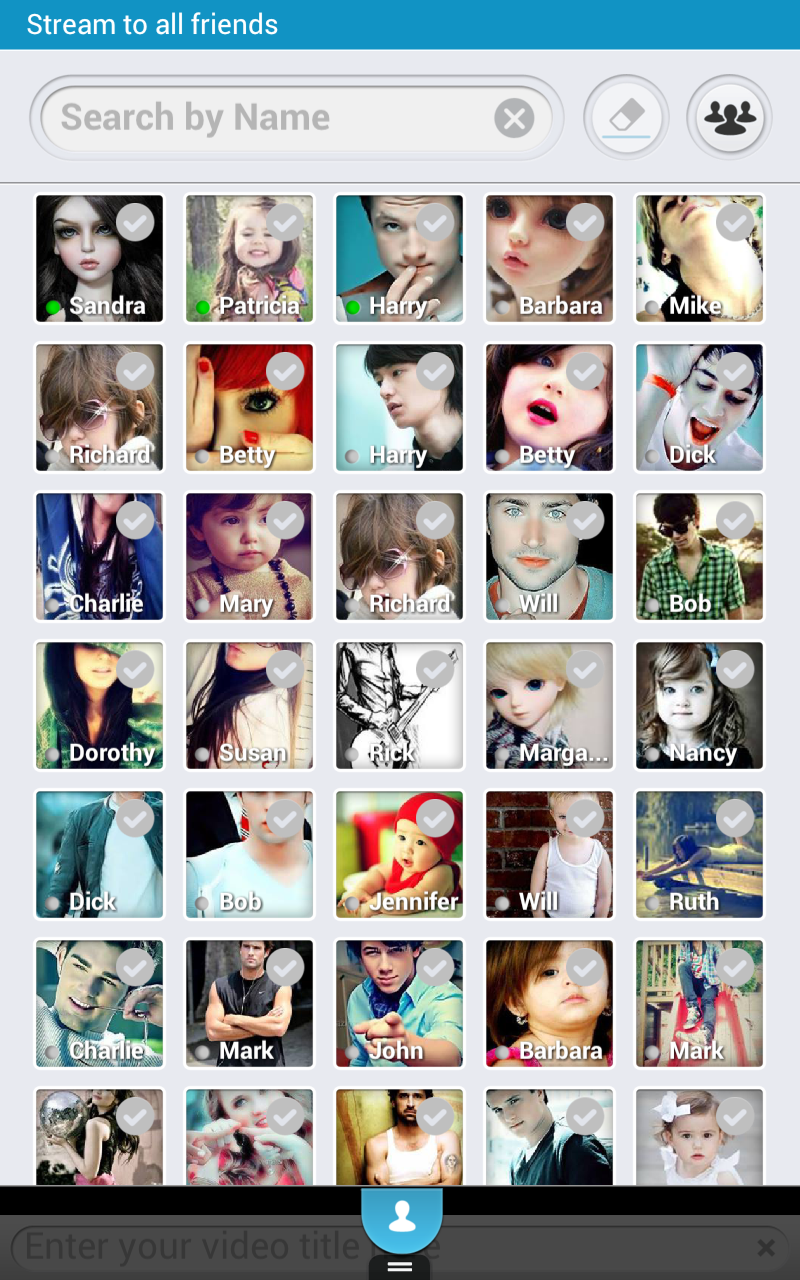
Task: Select Ruth's friend tile
Action: (x=699, y=854)
